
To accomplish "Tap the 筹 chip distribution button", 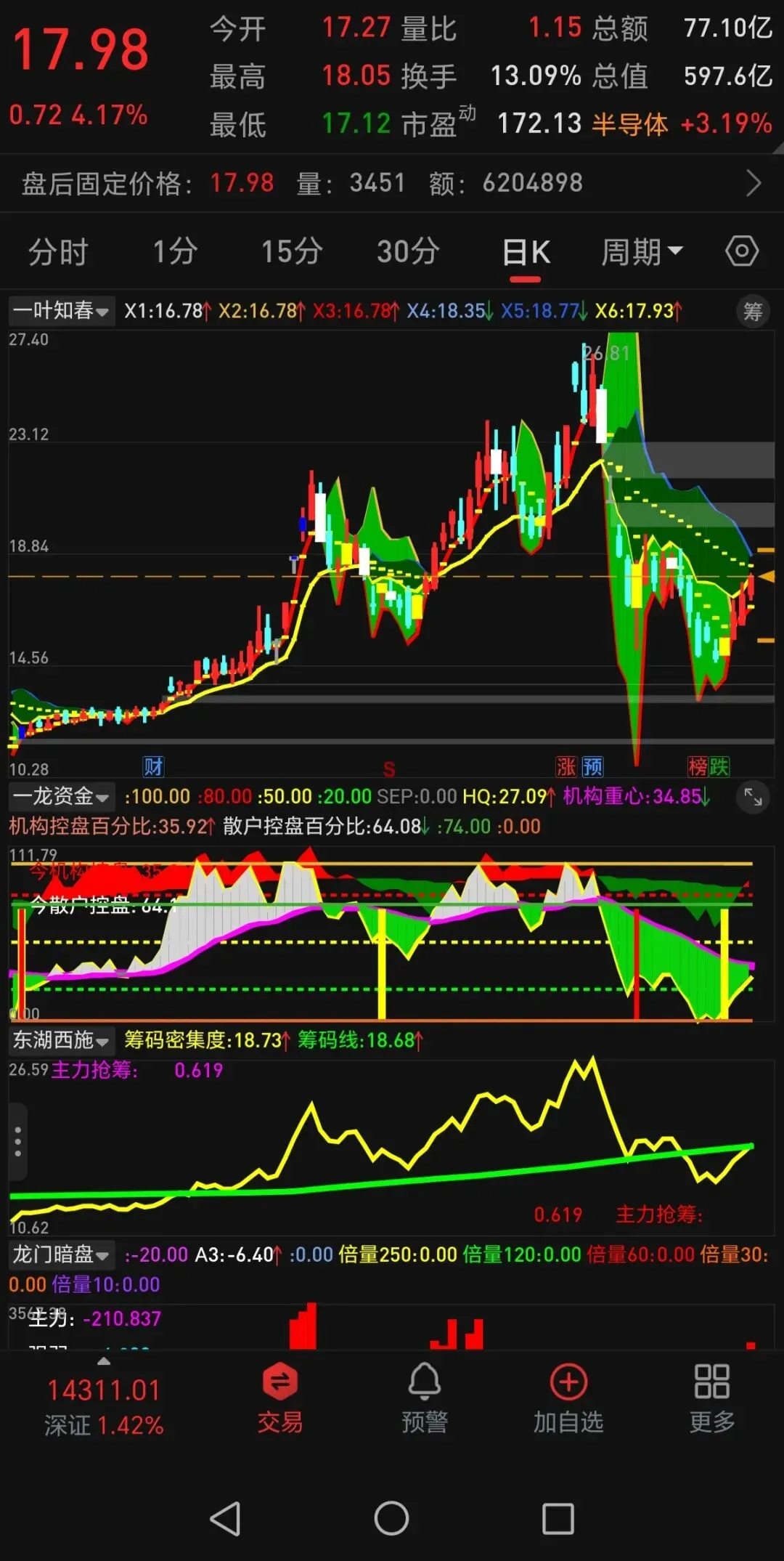I will [x=753, y=312].
